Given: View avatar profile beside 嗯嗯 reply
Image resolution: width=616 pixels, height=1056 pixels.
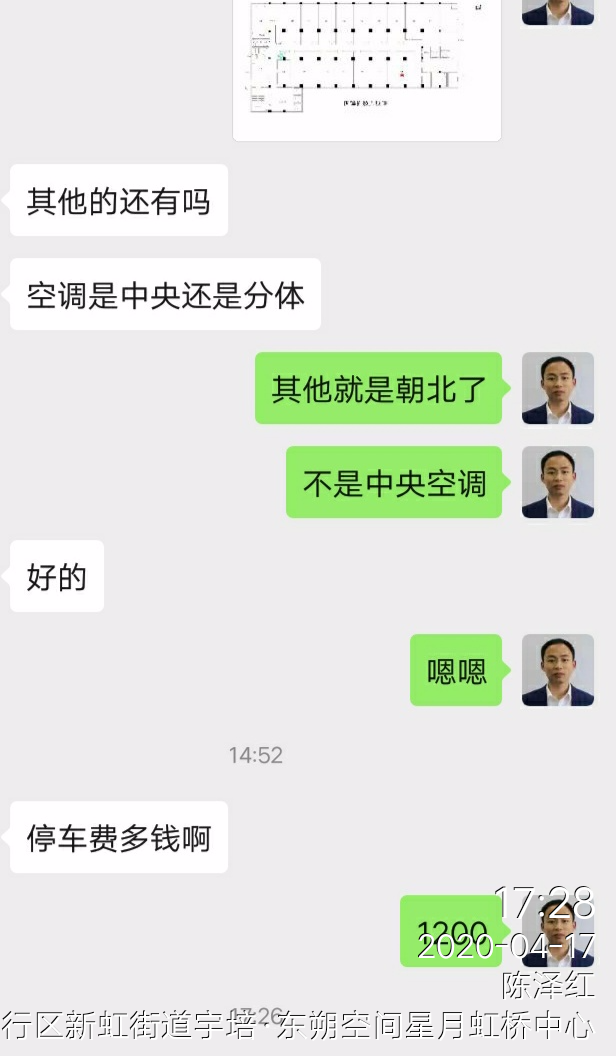Looking at the screenshot, I should coord(557,670).
